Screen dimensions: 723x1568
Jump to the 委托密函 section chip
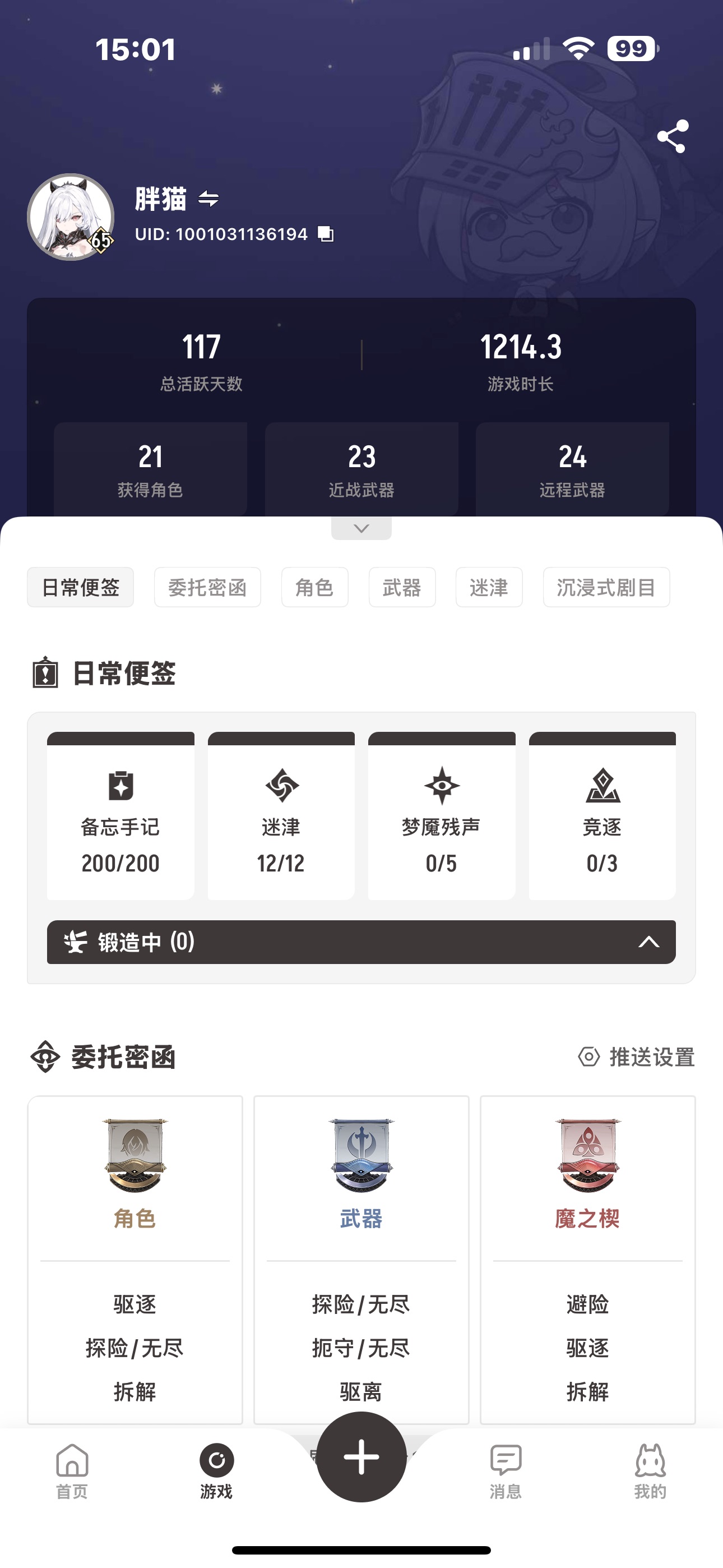[x=207, y=587]
